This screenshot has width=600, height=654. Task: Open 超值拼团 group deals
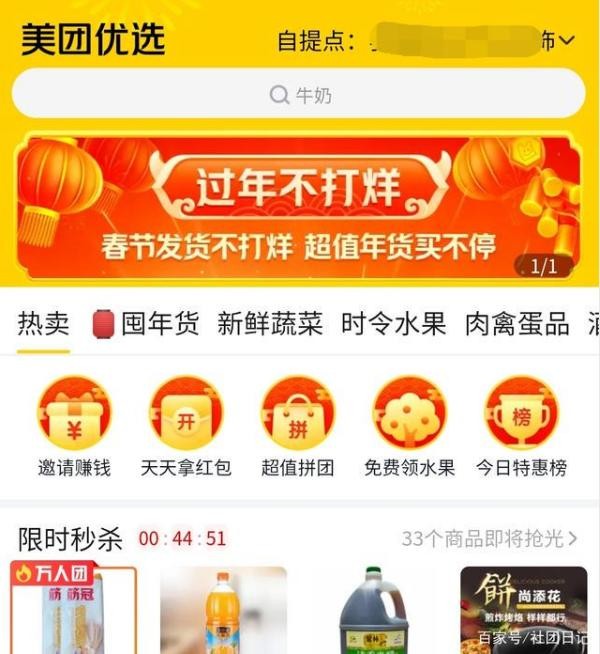coord(298,426)
